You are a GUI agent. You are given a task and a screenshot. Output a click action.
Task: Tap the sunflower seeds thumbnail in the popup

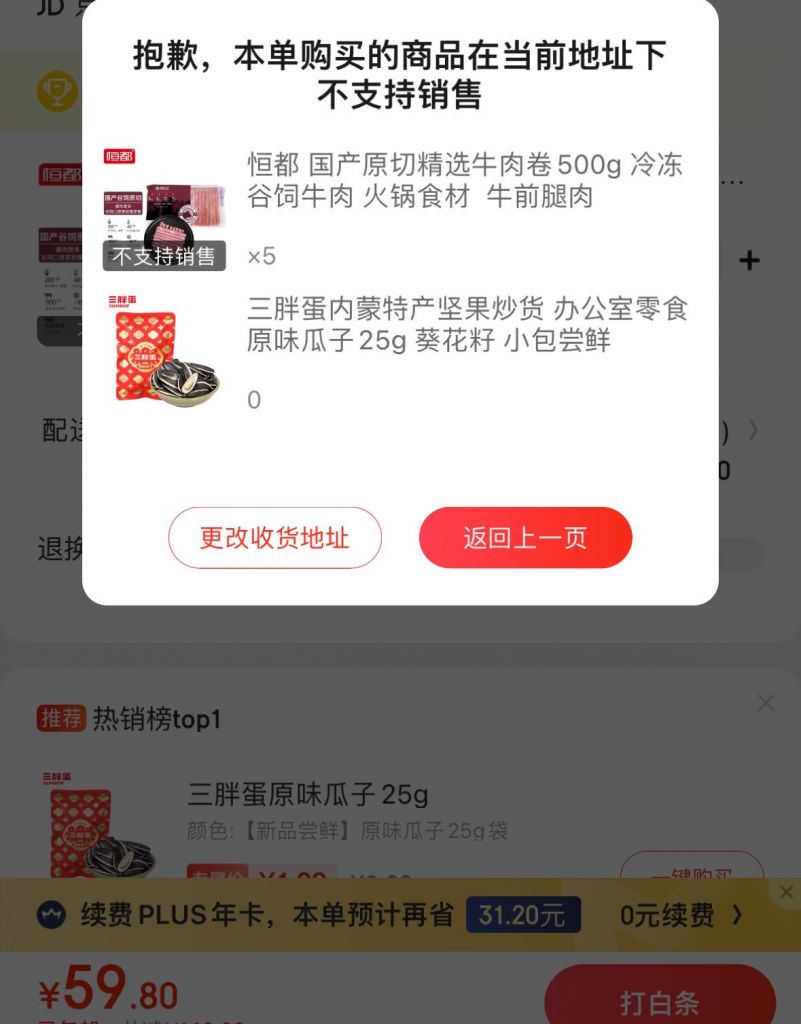(164, 357)
